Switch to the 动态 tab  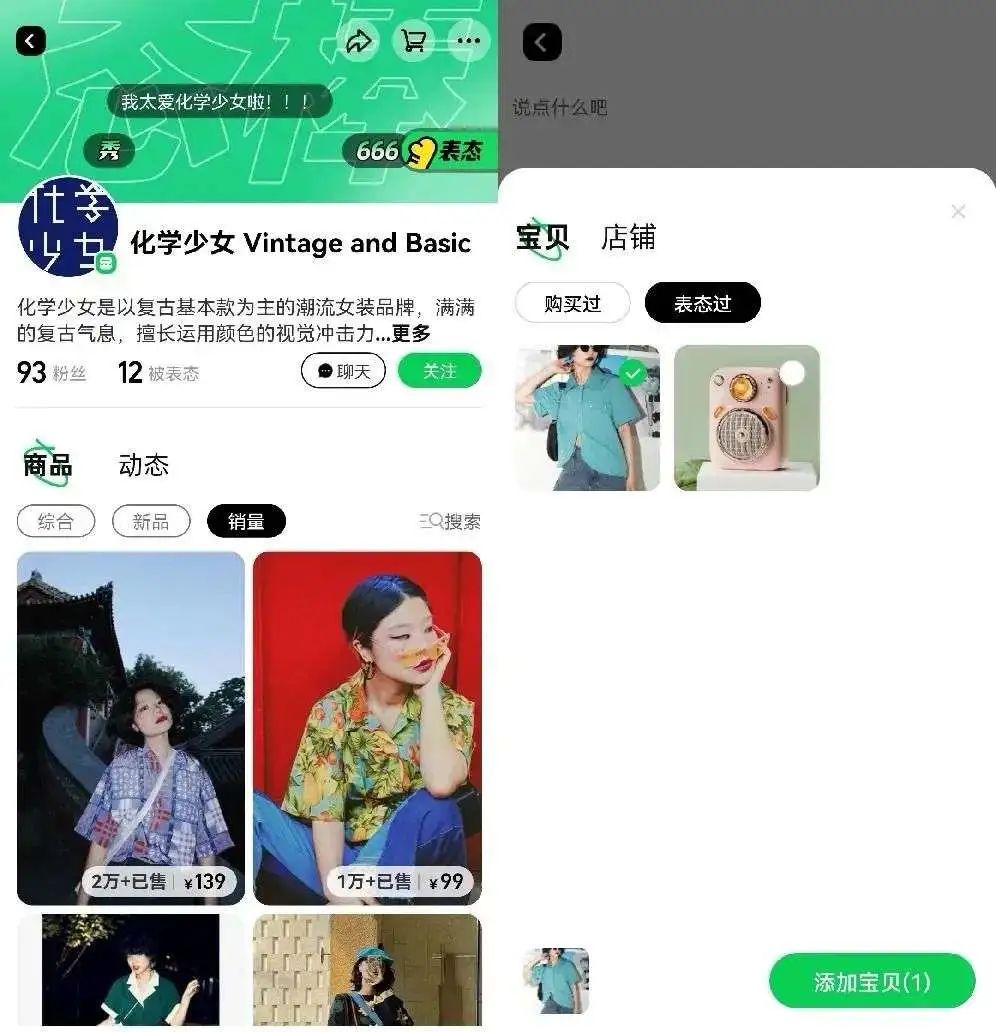tap(144, 465)
